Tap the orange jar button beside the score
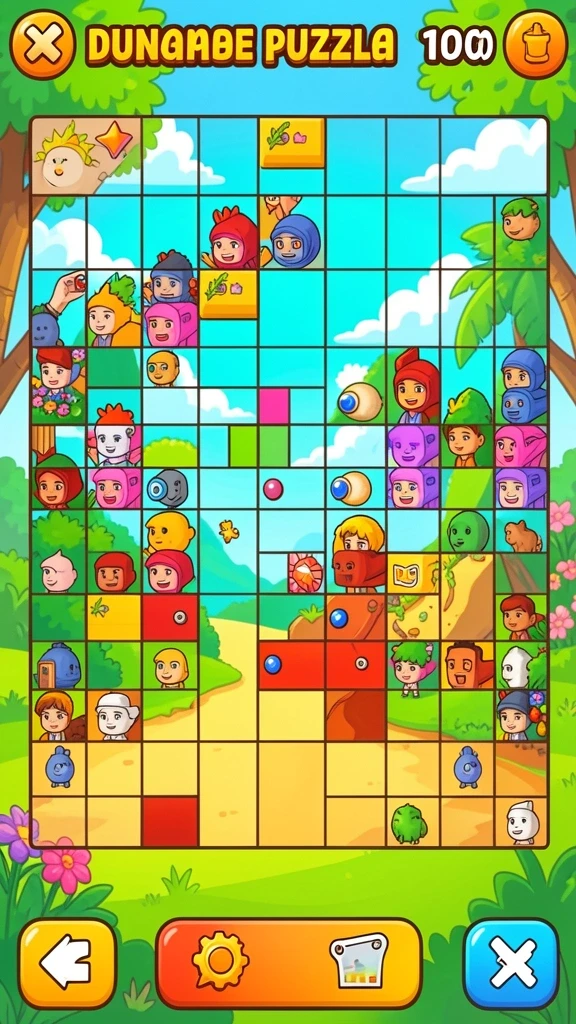This screenshot has height=1024, width=576. tap(536, 44)
